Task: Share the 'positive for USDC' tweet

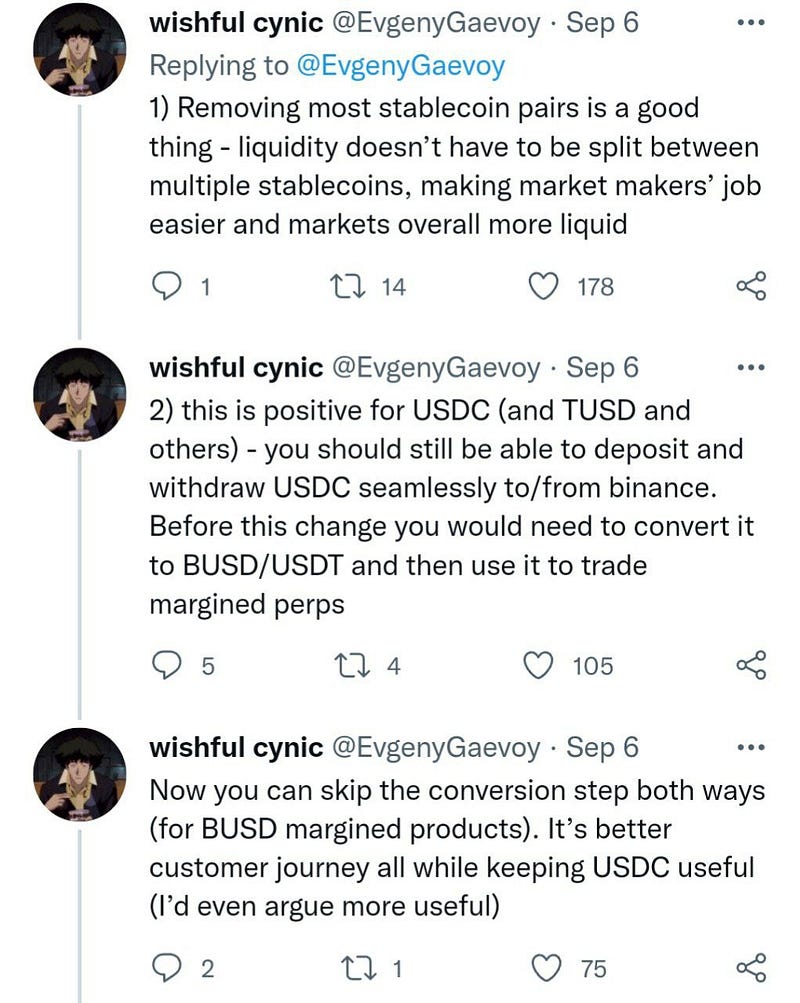Action: (x=751, y=665)
